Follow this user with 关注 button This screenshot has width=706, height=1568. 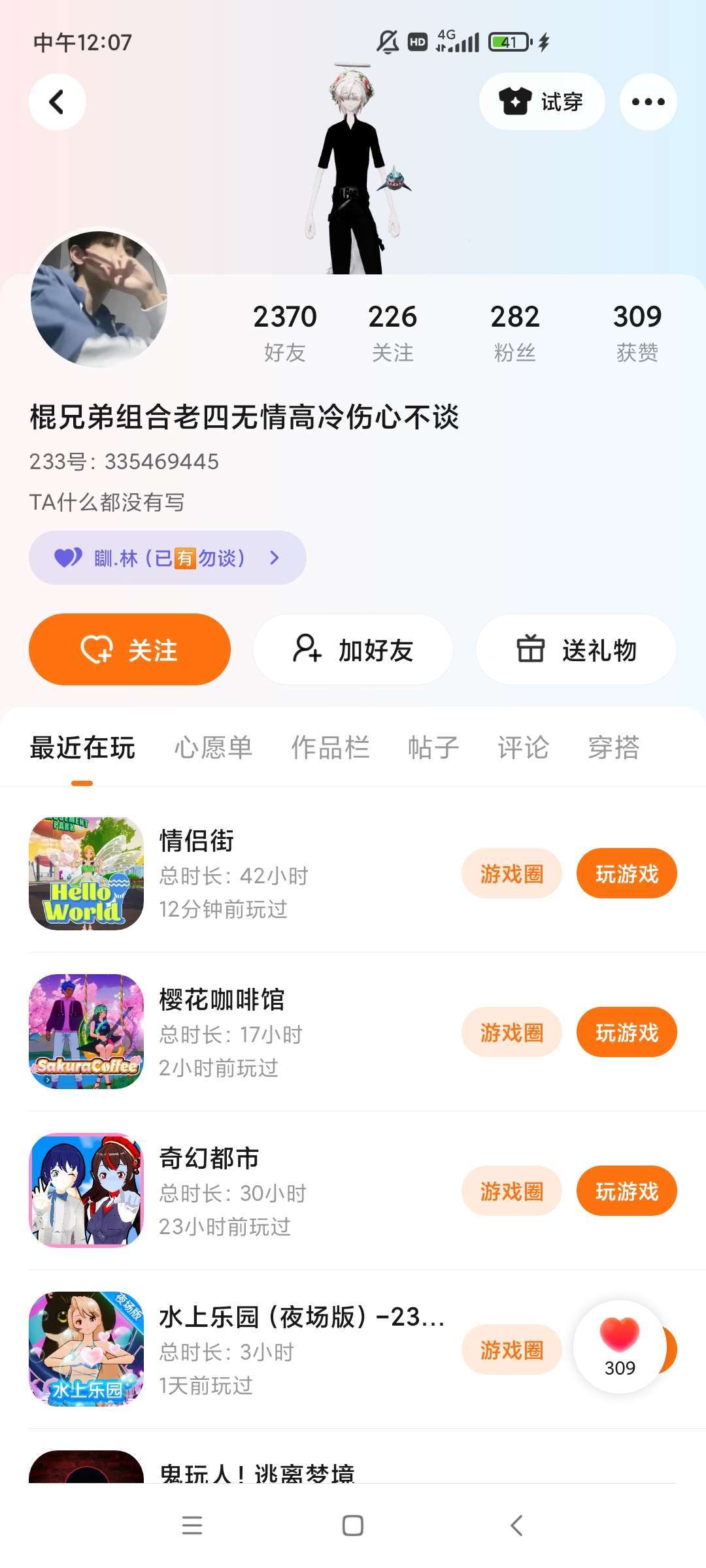(129, 649)
